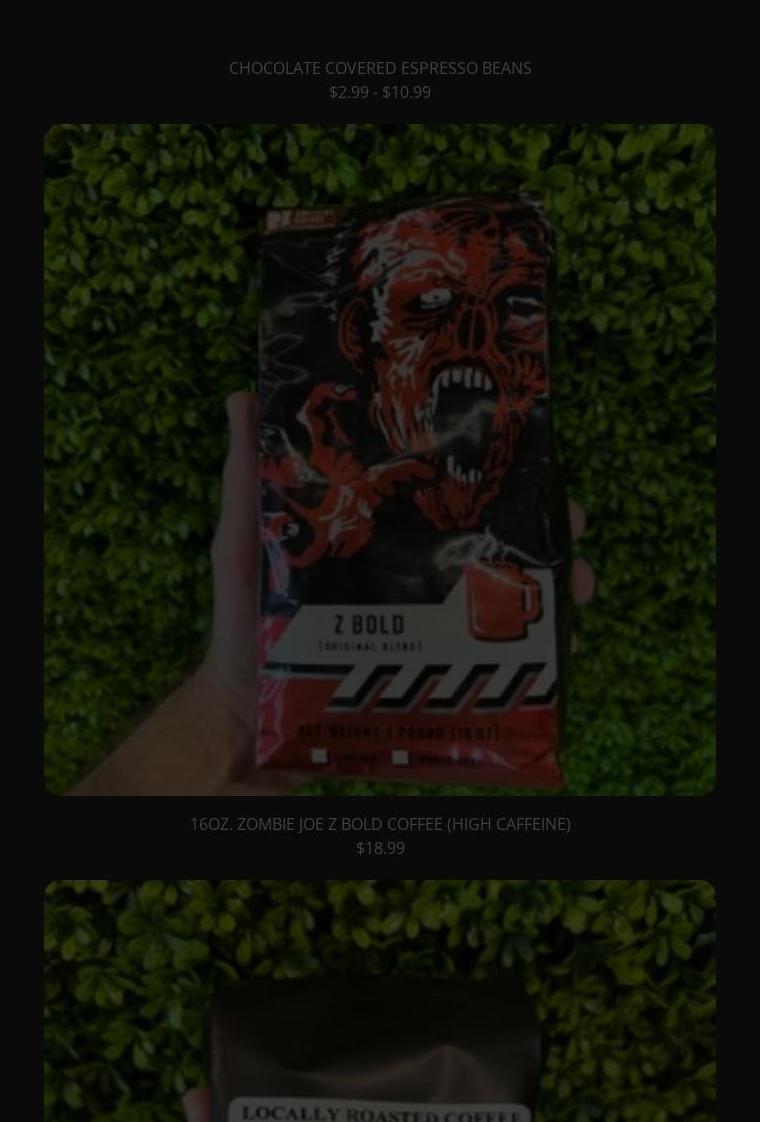The width and height of the screenshot is (760, 1122).
Task: Open the 16oz. Zombie Joe Z Bold Coffee title link
Action: click(x=380, y=824)
